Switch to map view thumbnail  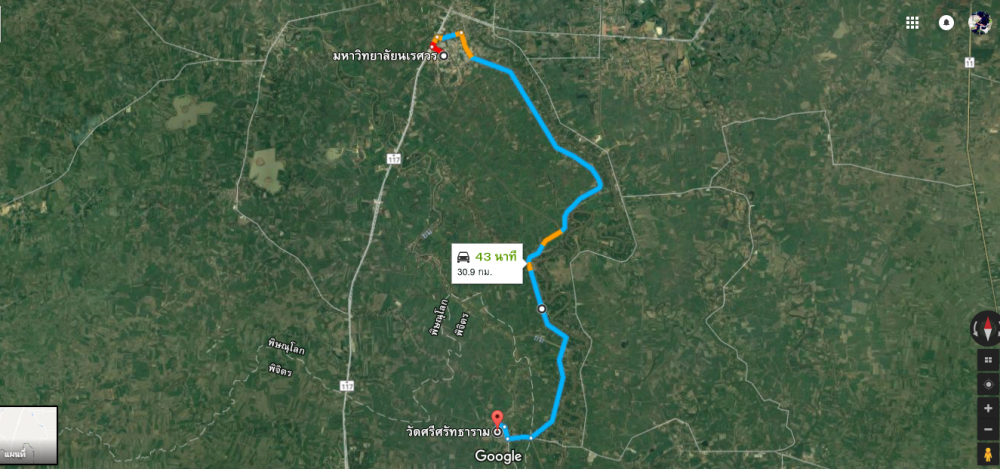29,436
